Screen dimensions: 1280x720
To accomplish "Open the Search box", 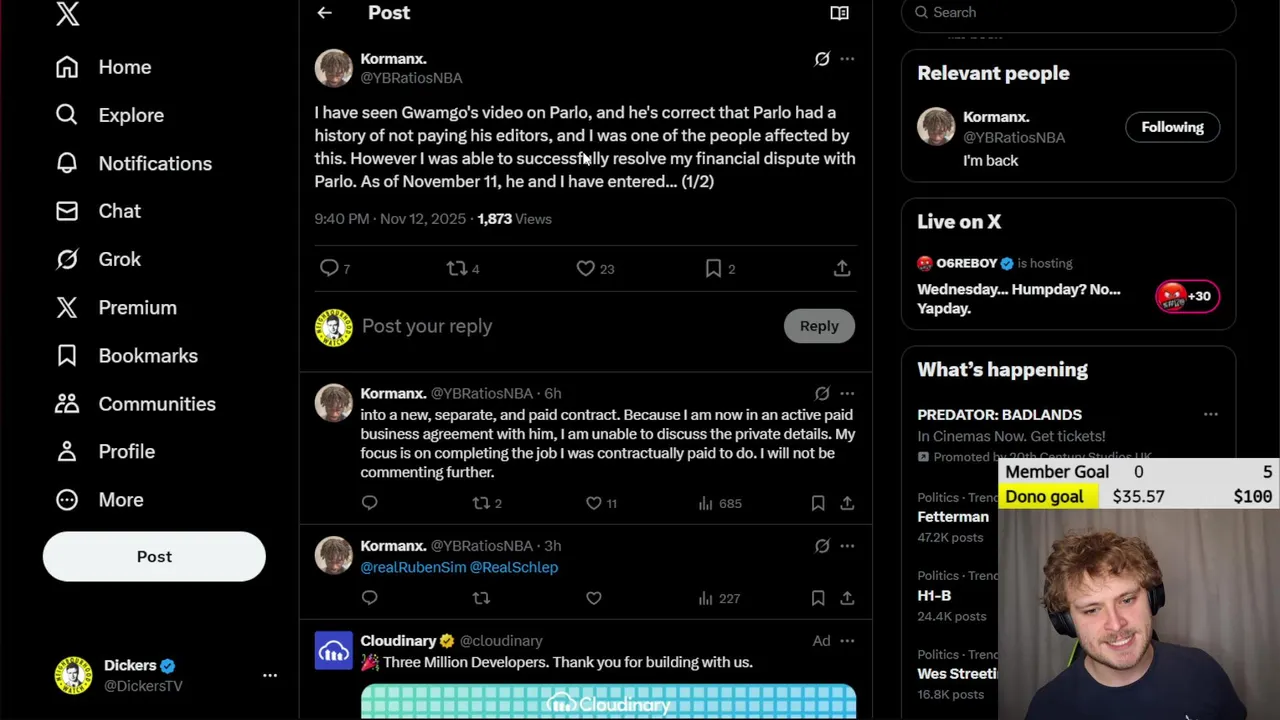I will (x=1068, y=13).
